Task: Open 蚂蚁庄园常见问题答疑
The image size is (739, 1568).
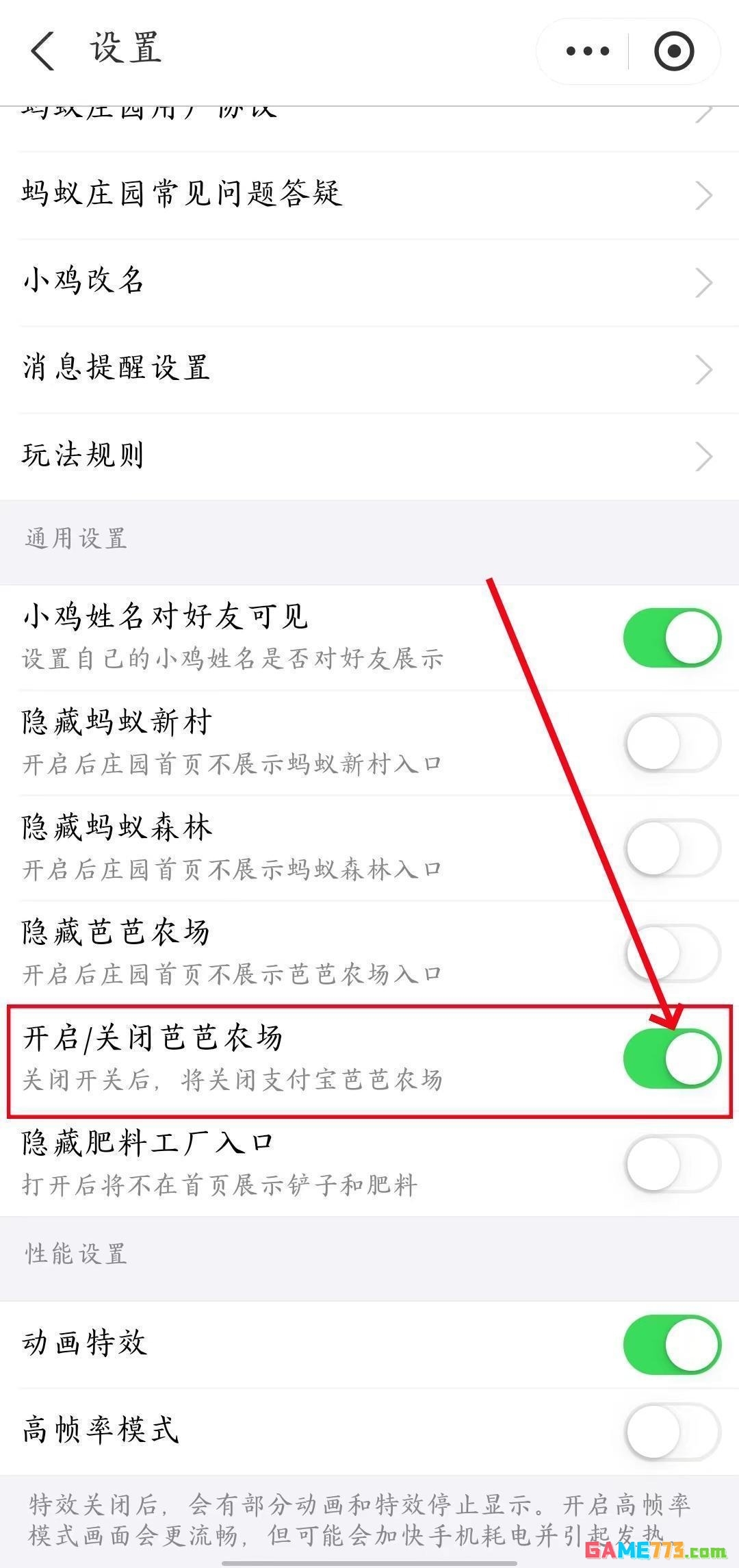Action: pos(369,195)
